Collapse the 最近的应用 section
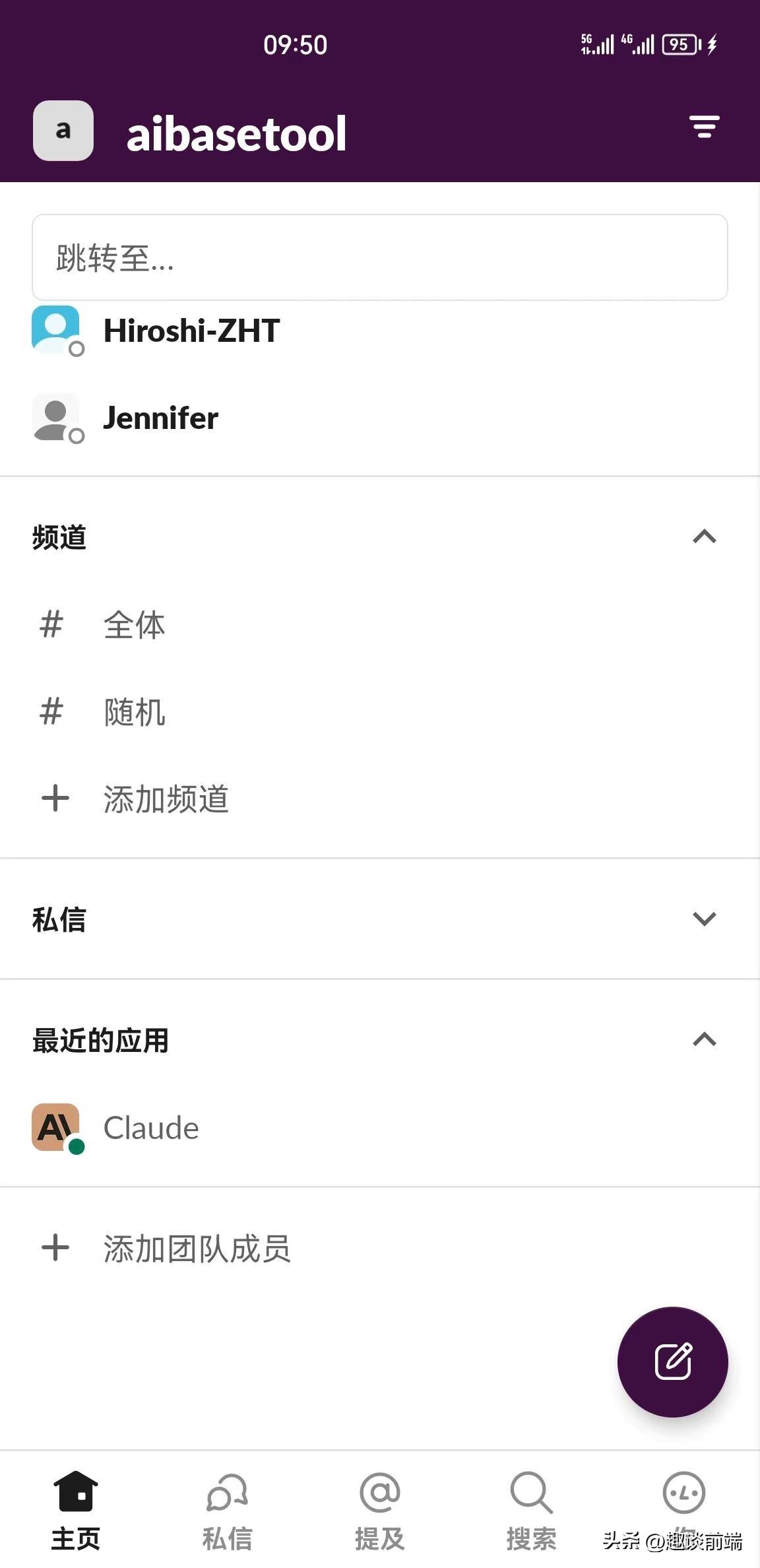The width and height of the screenshot is (760, 1568). click(x=705, y=1040)
